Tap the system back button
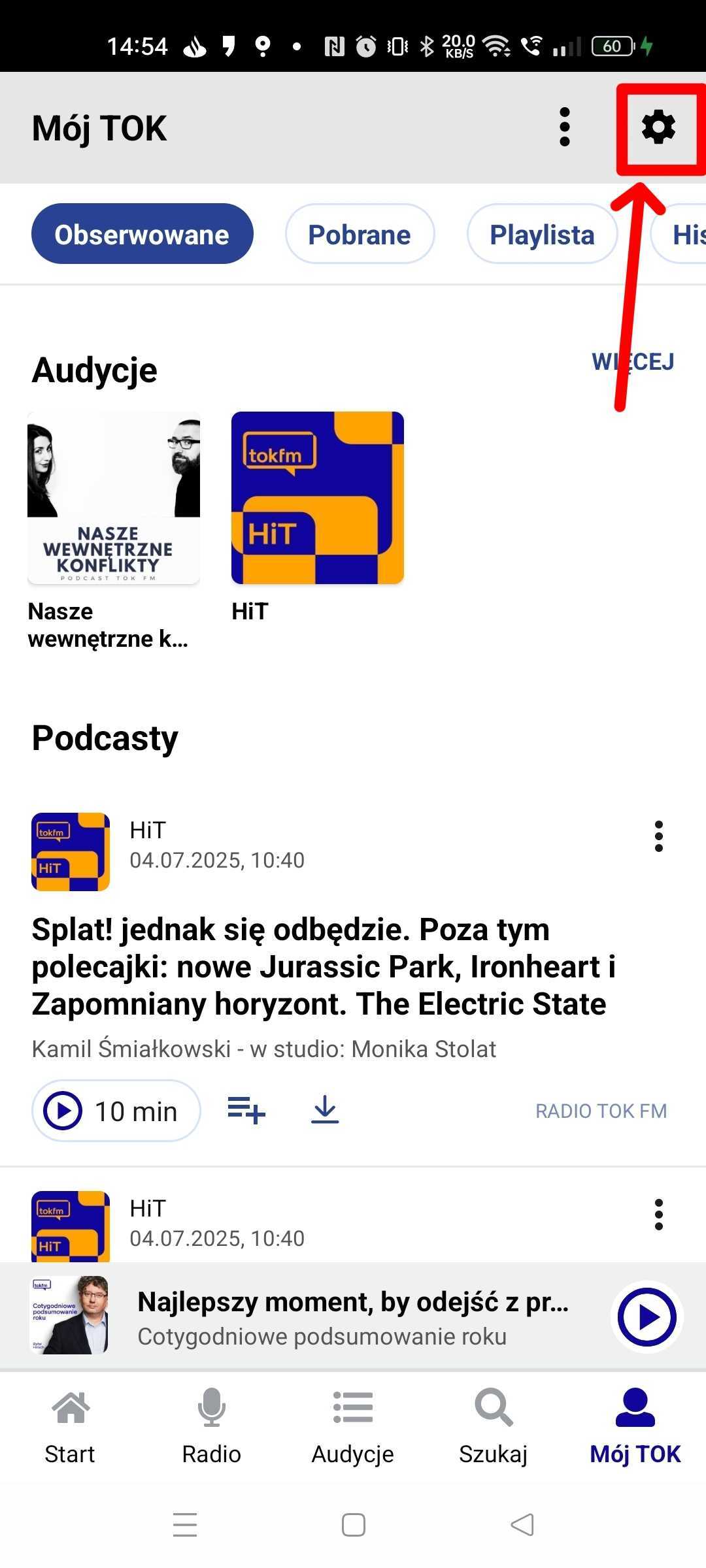706x1568 pixels. (522, 1525)
